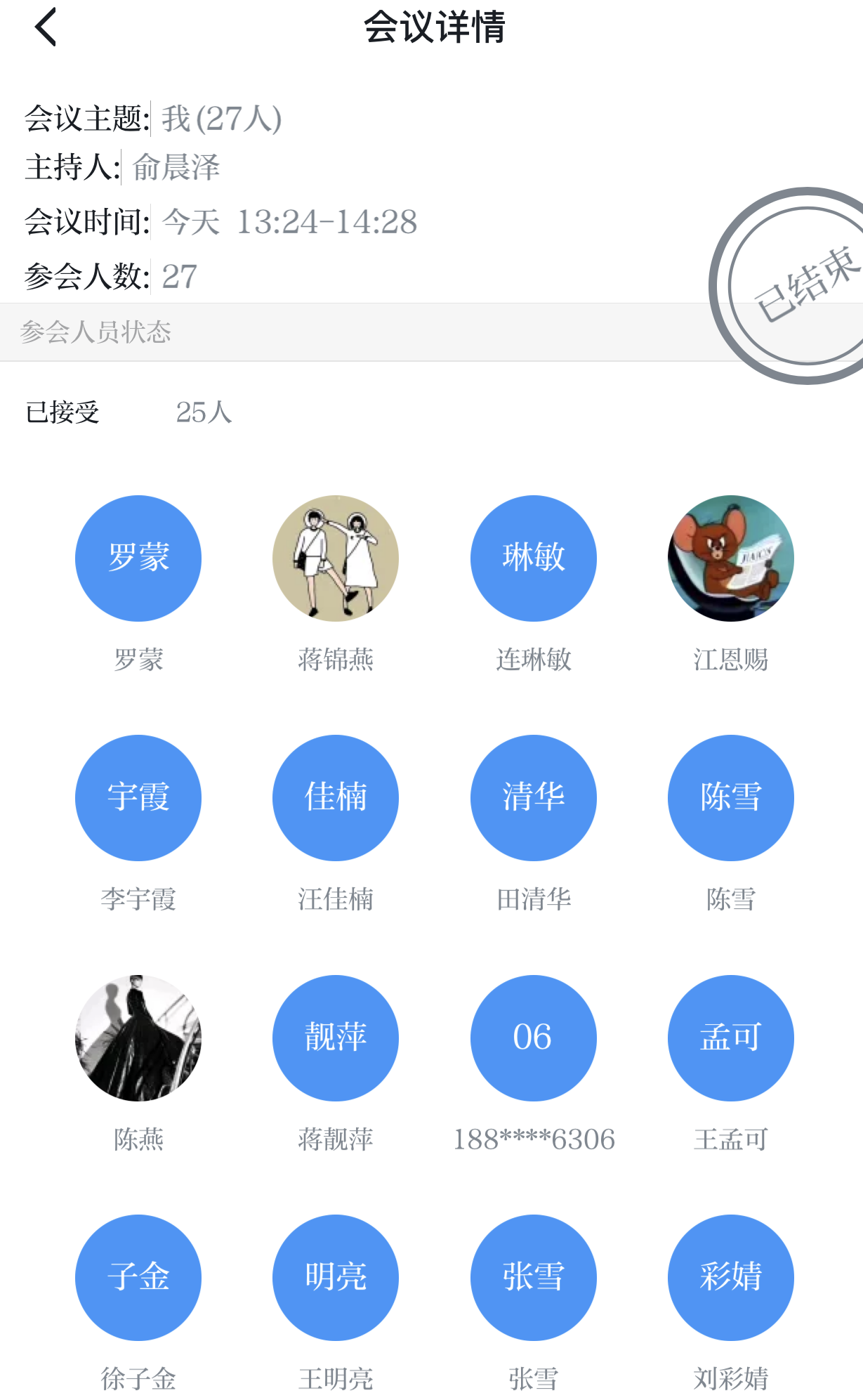View attendee 蒋锦燕's profile

click(336, 558)
